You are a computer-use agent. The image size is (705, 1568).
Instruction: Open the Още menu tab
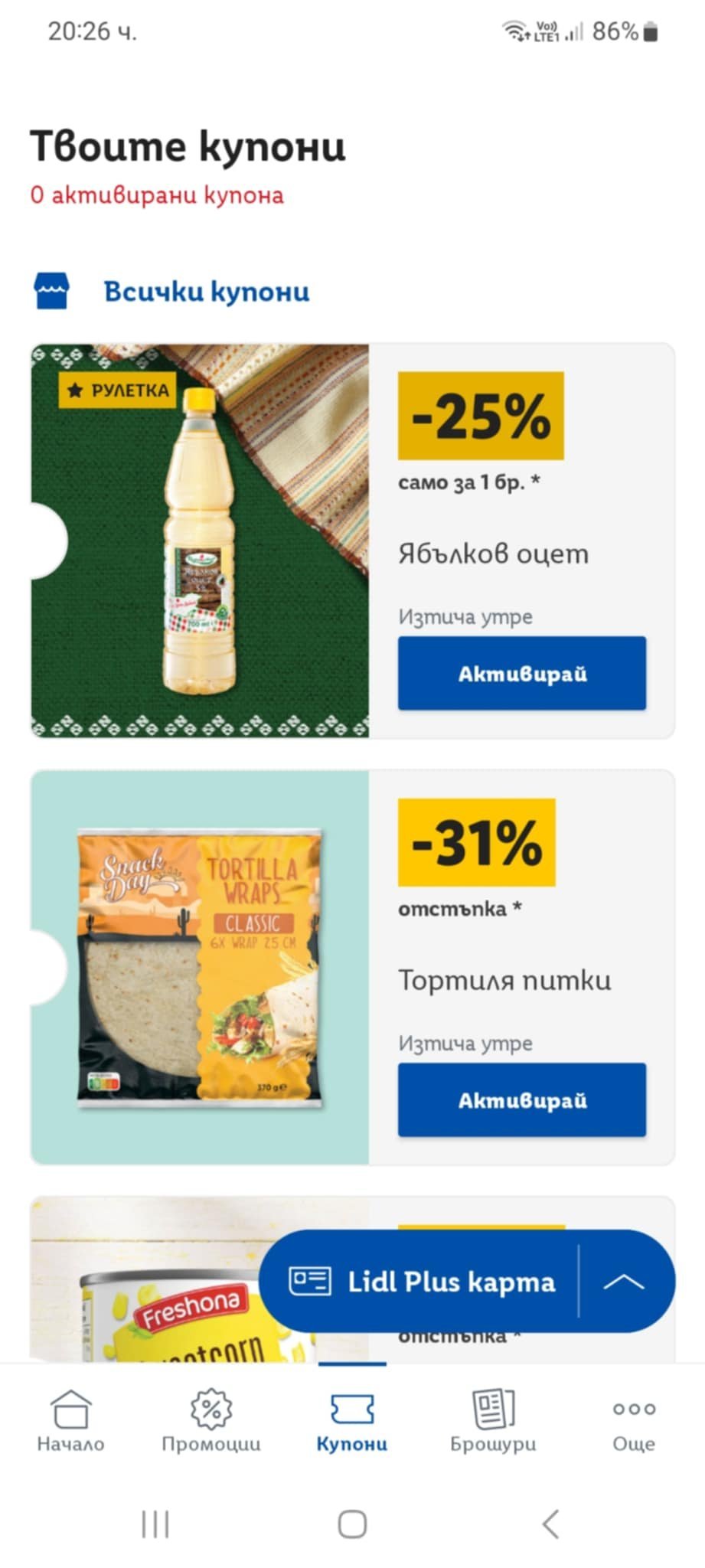[x=634, y=1421]
